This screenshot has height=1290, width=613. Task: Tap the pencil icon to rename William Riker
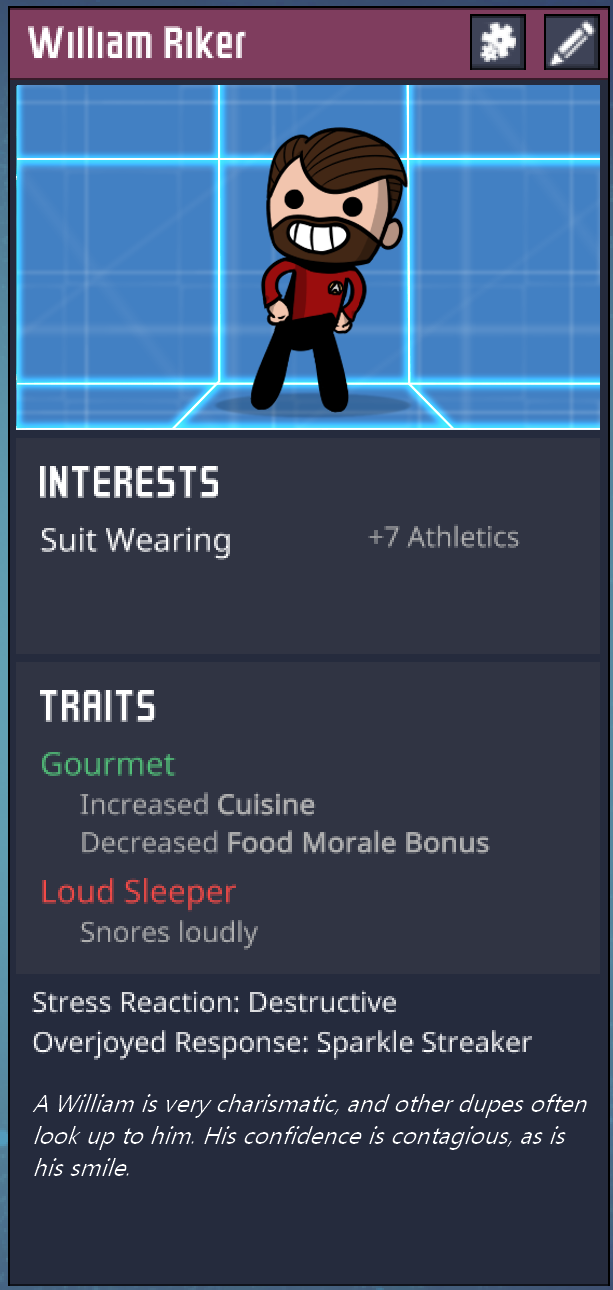click(571, 42)
